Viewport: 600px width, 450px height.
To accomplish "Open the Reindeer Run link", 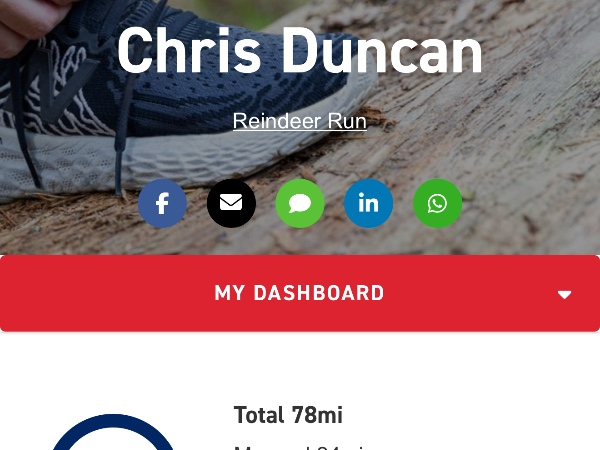I will [x=299, y=122].
